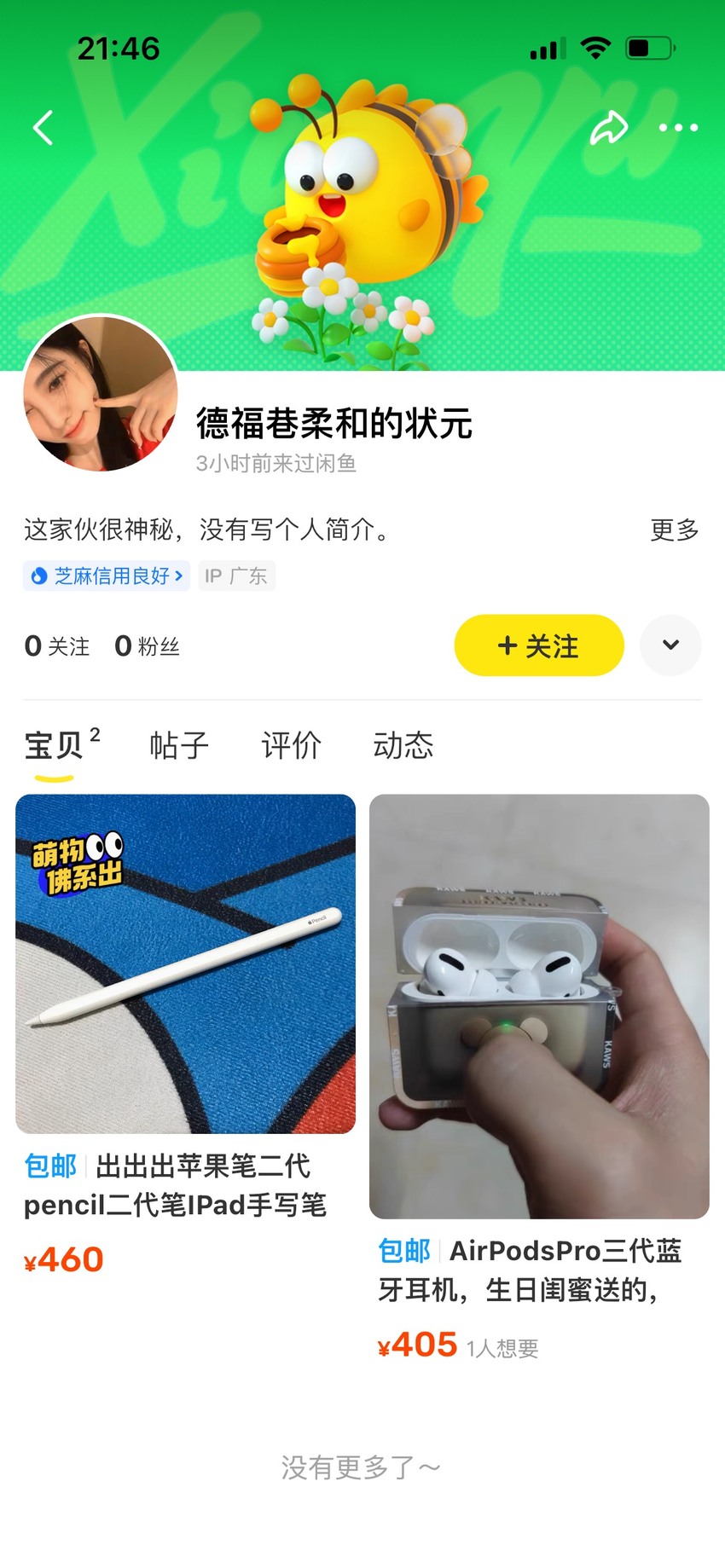
Task: Follow the seller with the 关注 button
Action: [x=539, y=645]
